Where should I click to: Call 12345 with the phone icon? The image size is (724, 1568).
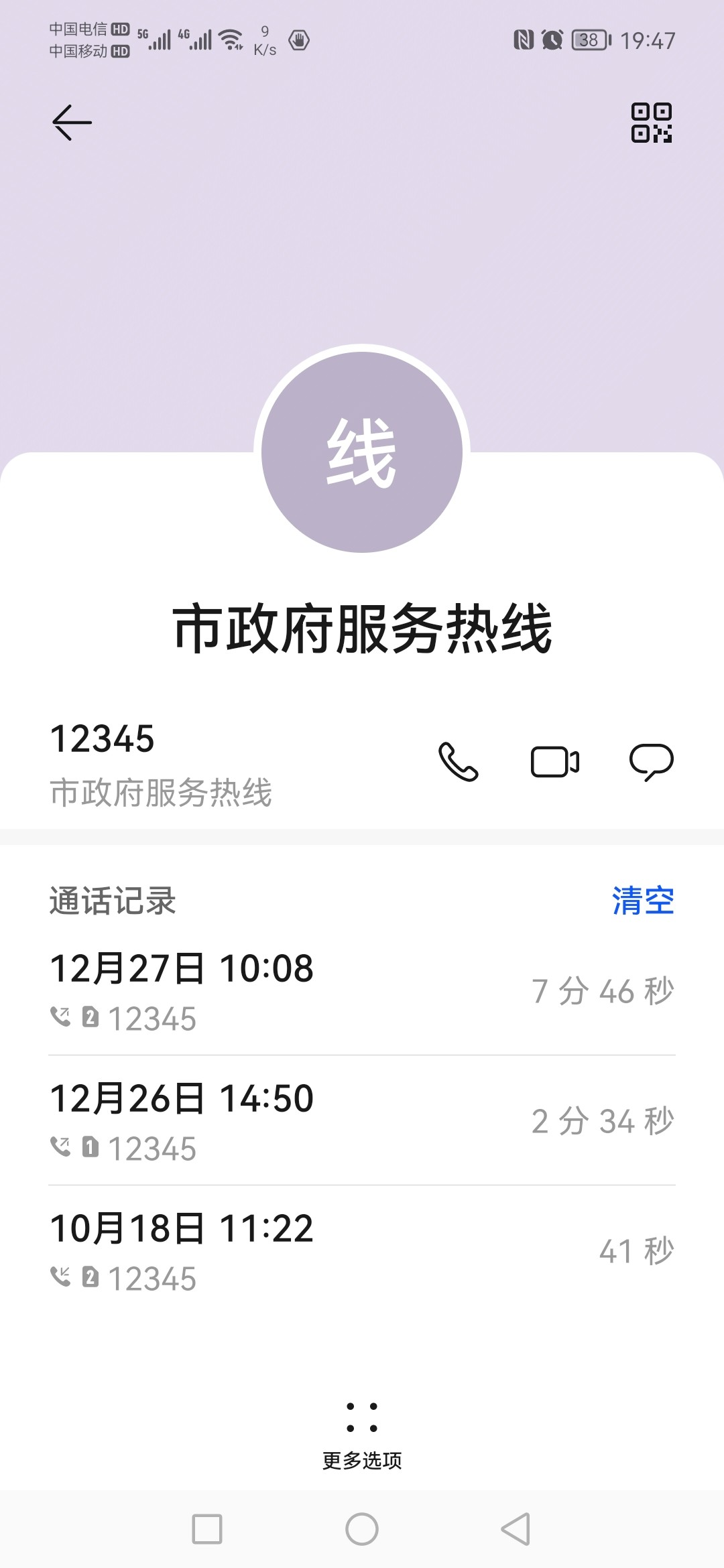[459, 762]
